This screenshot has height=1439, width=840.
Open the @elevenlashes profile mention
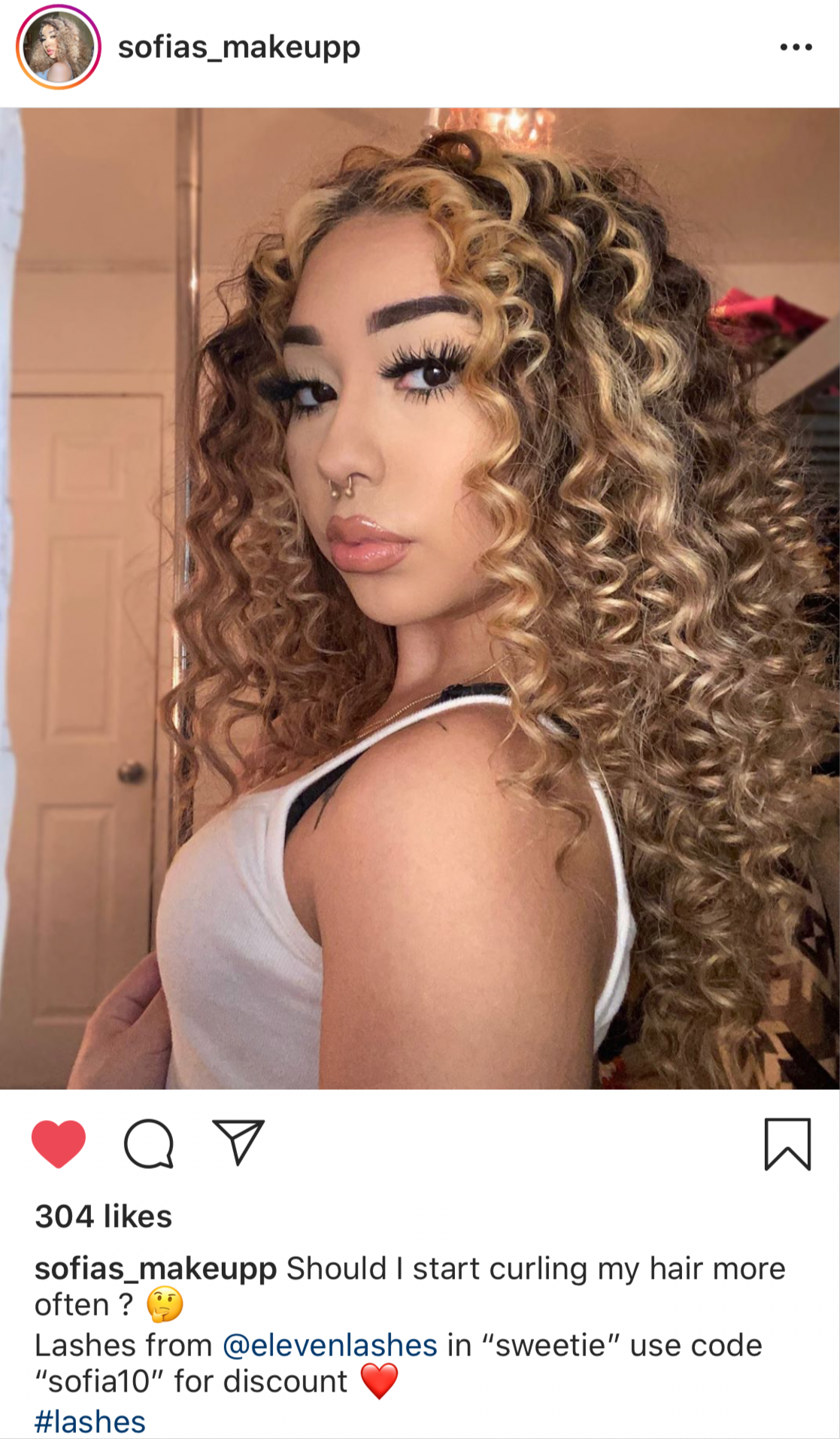click(329, 1345)
